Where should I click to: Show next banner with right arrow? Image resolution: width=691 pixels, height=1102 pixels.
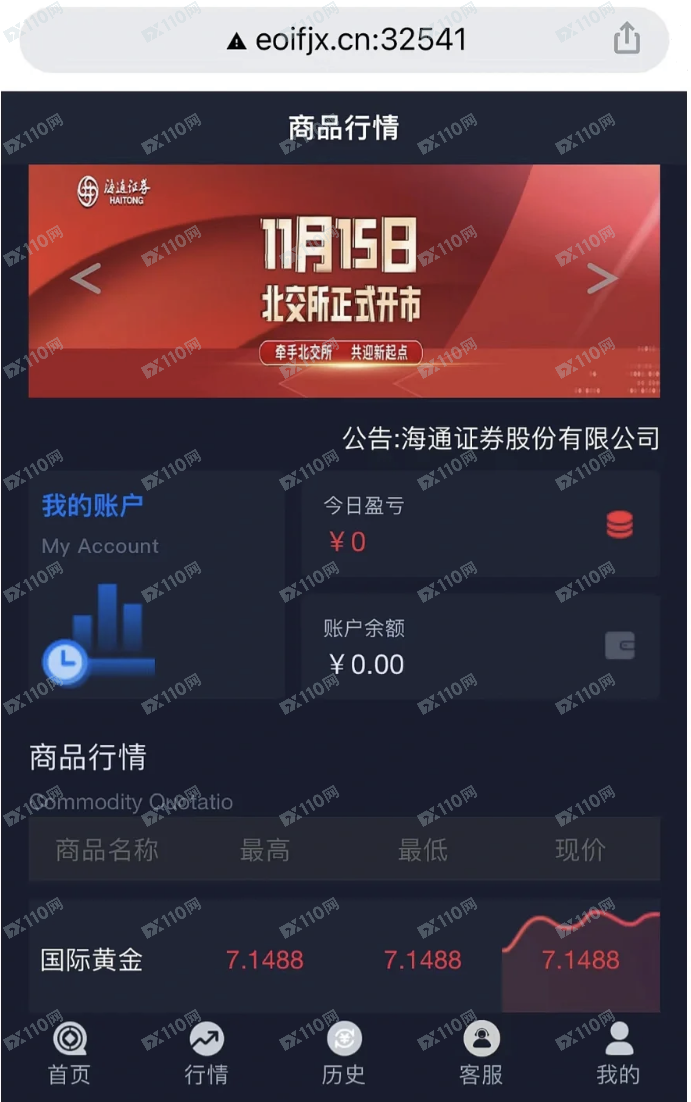pyautogui.click(x=601, y=279)
